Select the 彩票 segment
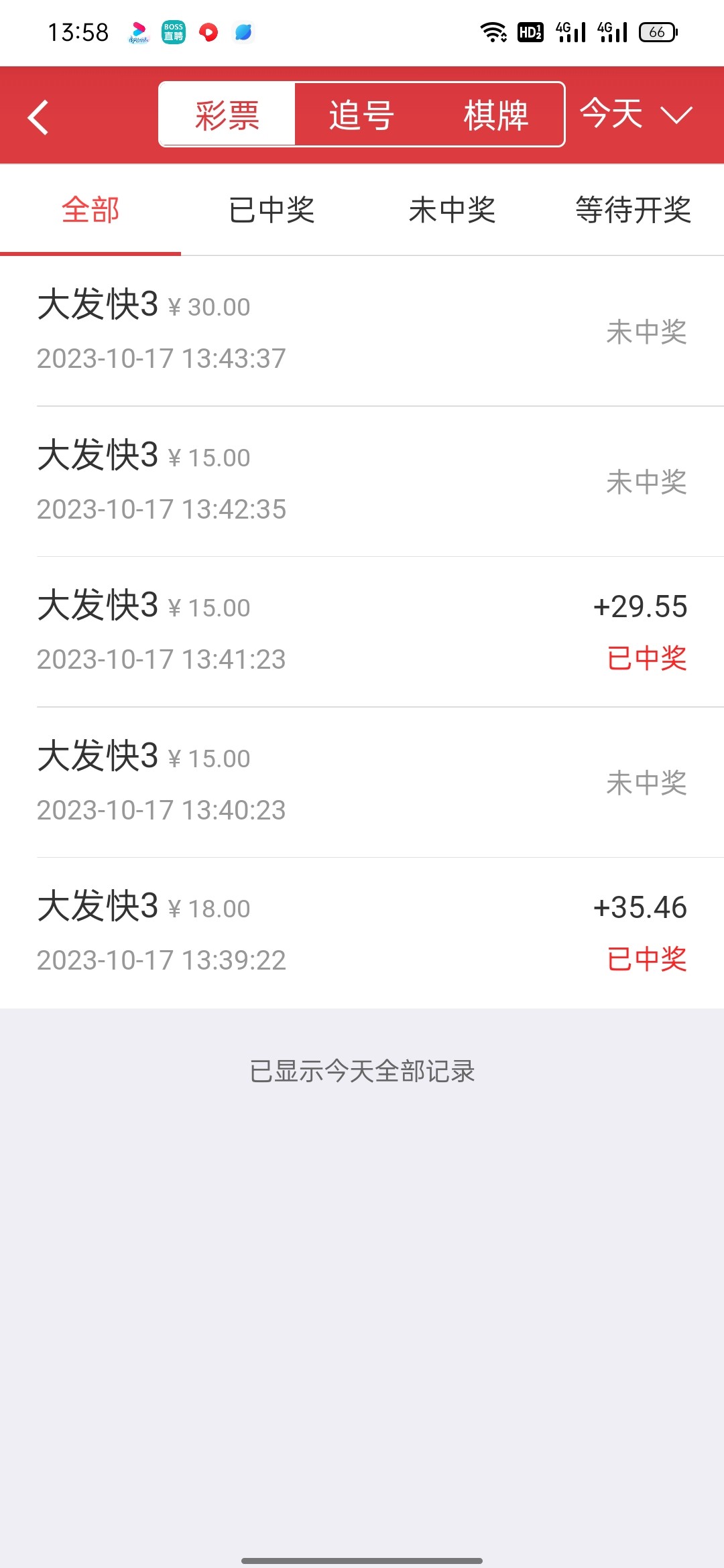The width and height of the screenshot is (724, 1568). click(227, 115)
